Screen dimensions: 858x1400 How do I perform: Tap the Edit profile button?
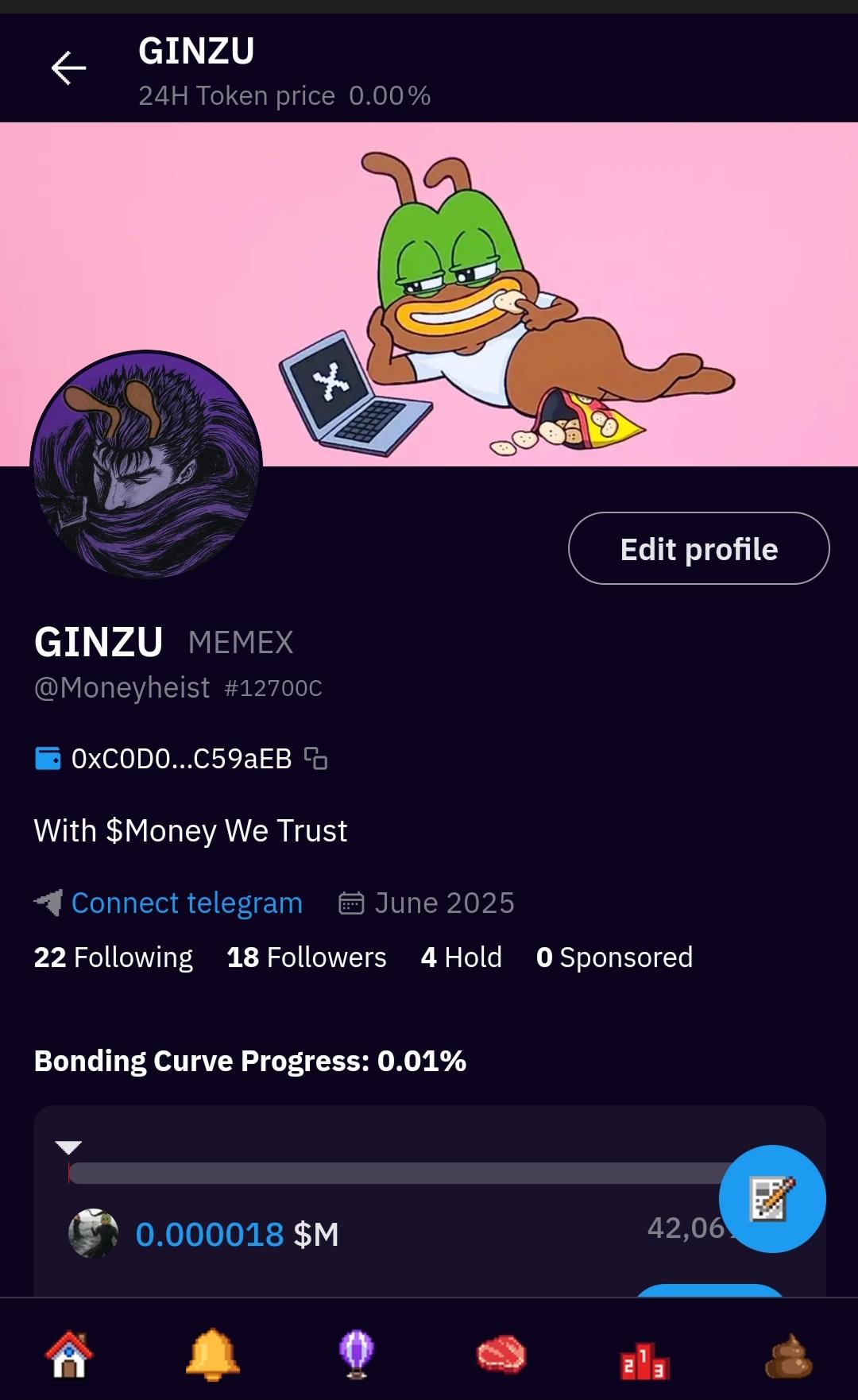click(x=698, y=548)
